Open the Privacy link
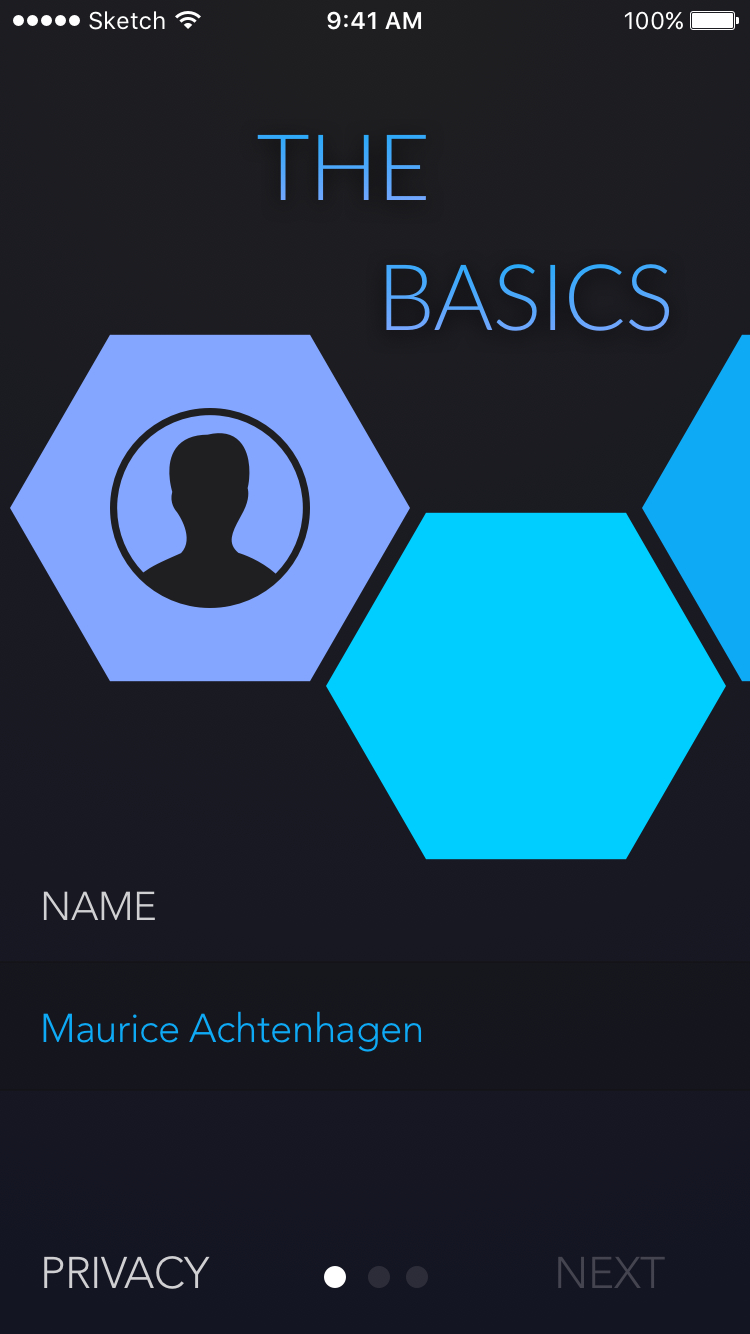This screenshot has width=750, height=1334. (125, 1273)
